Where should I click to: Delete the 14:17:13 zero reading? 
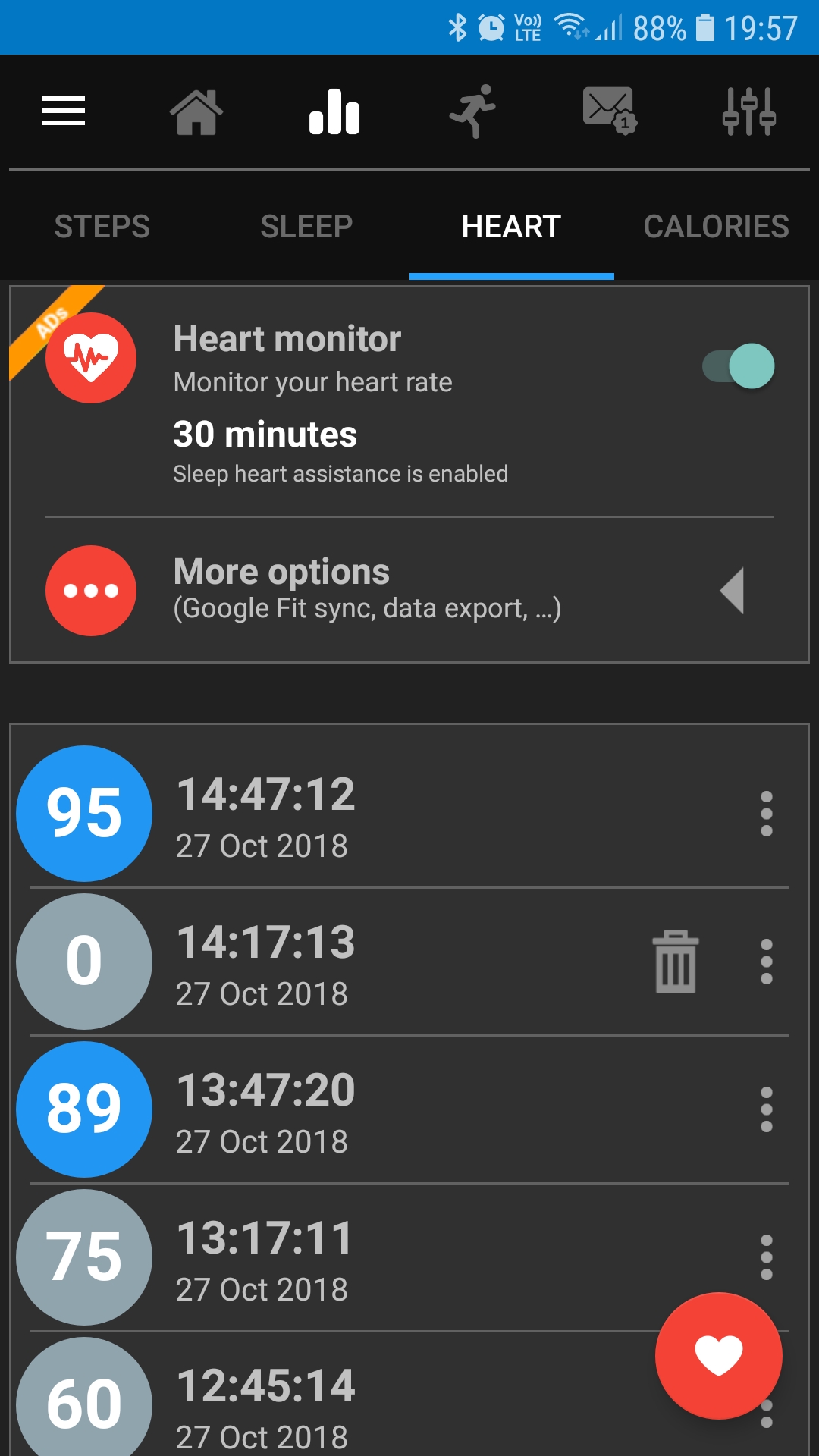676,962
